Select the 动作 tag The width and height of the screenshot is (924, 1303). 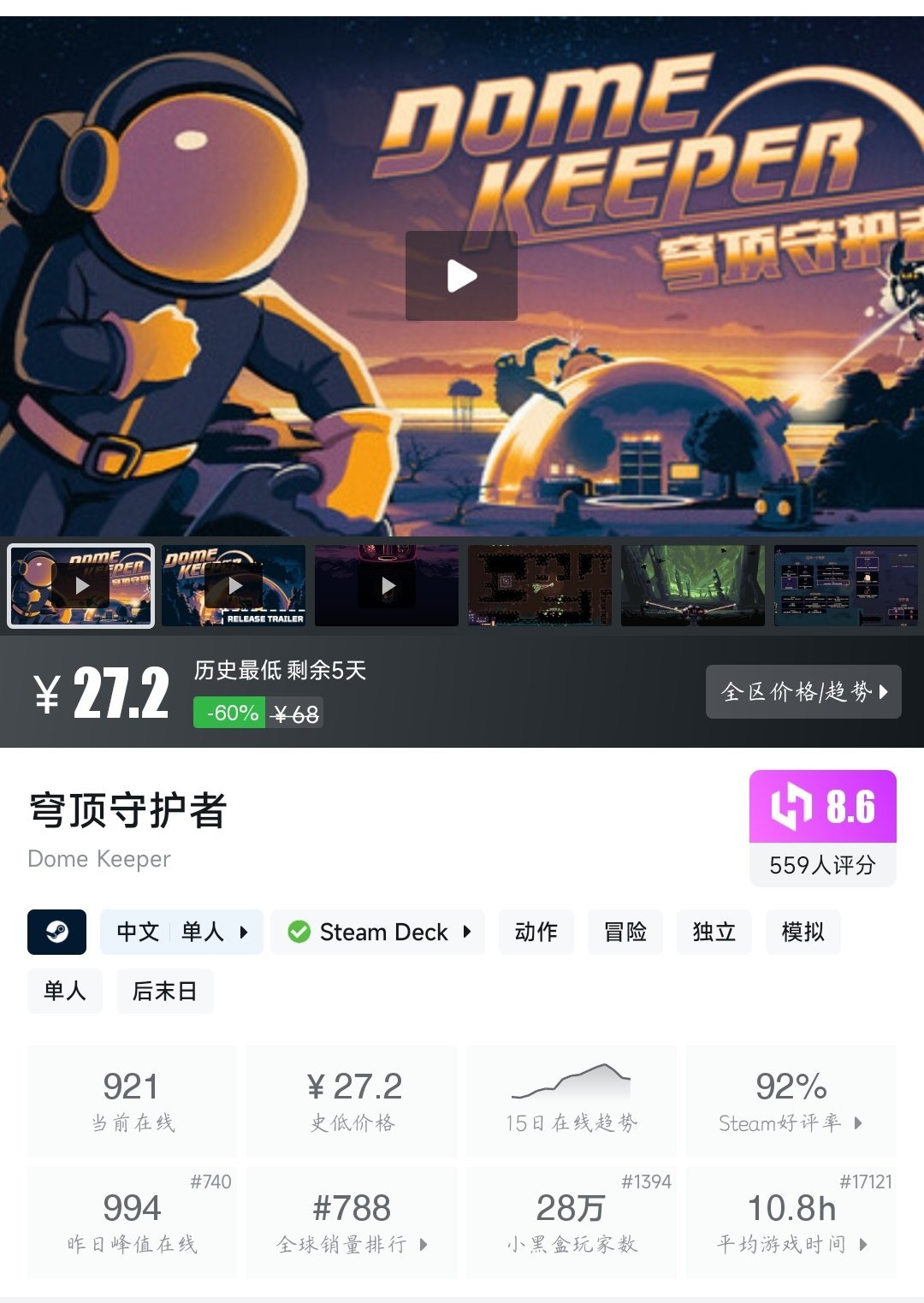536,932
